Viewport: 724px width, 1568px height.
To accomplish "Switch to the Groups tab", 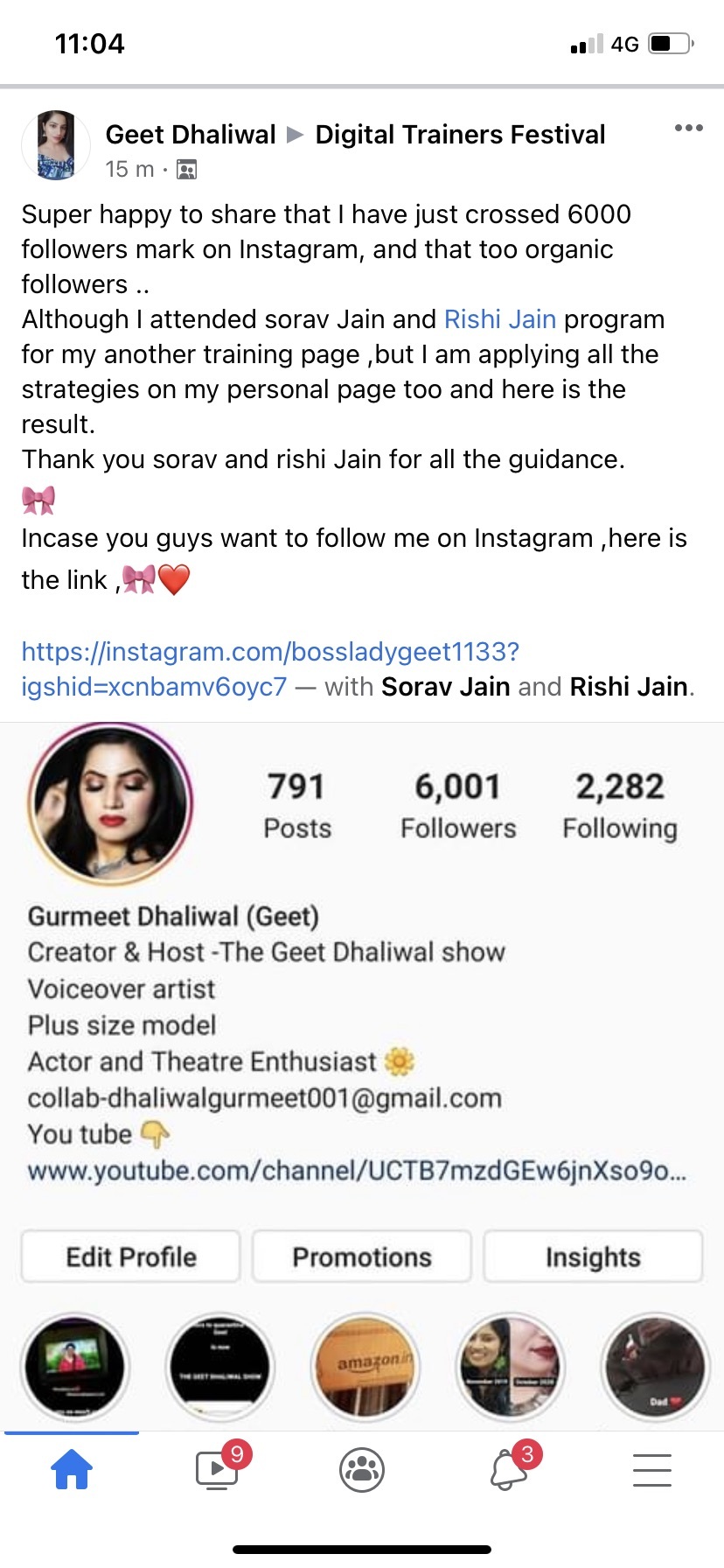I will point(362,1470).
